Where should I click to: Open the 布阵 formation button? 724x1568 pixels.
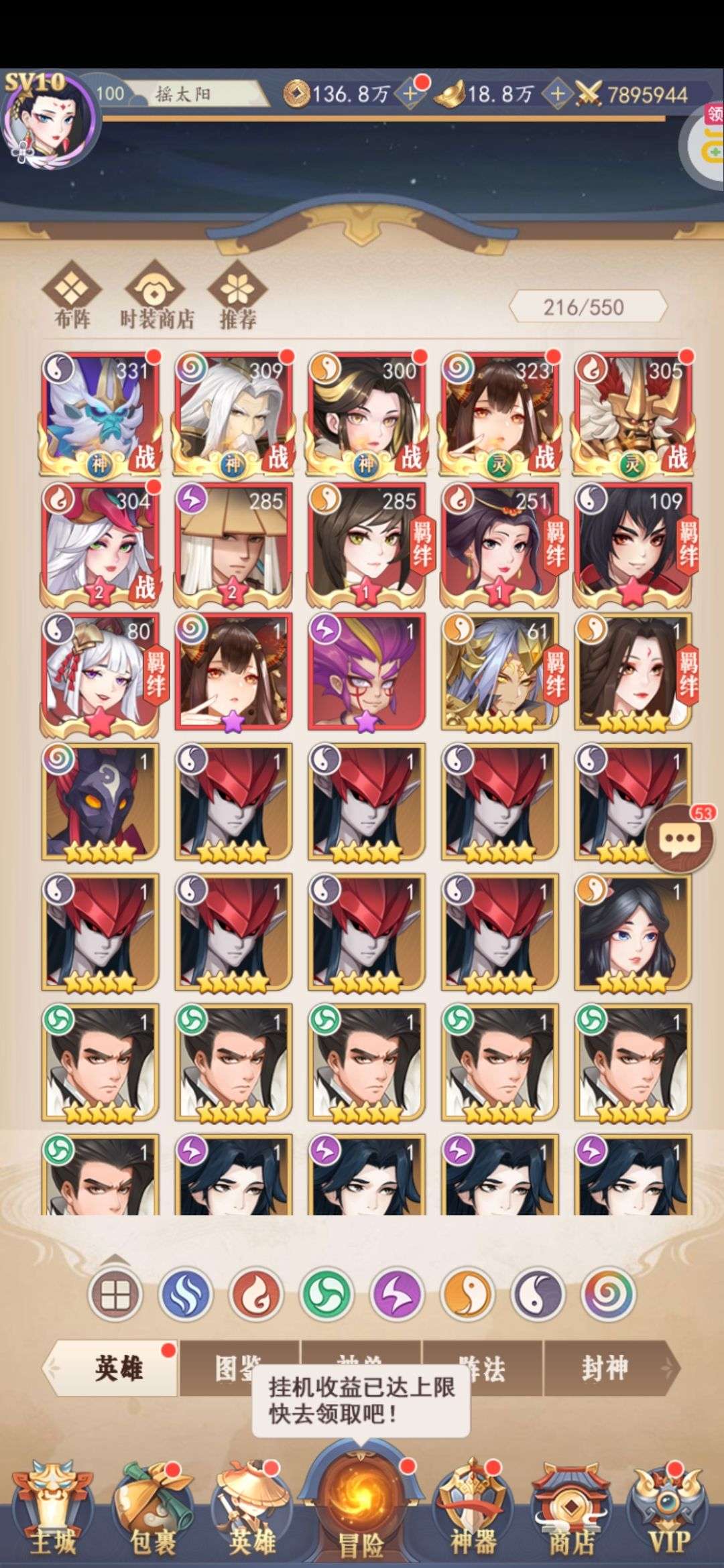72,296
